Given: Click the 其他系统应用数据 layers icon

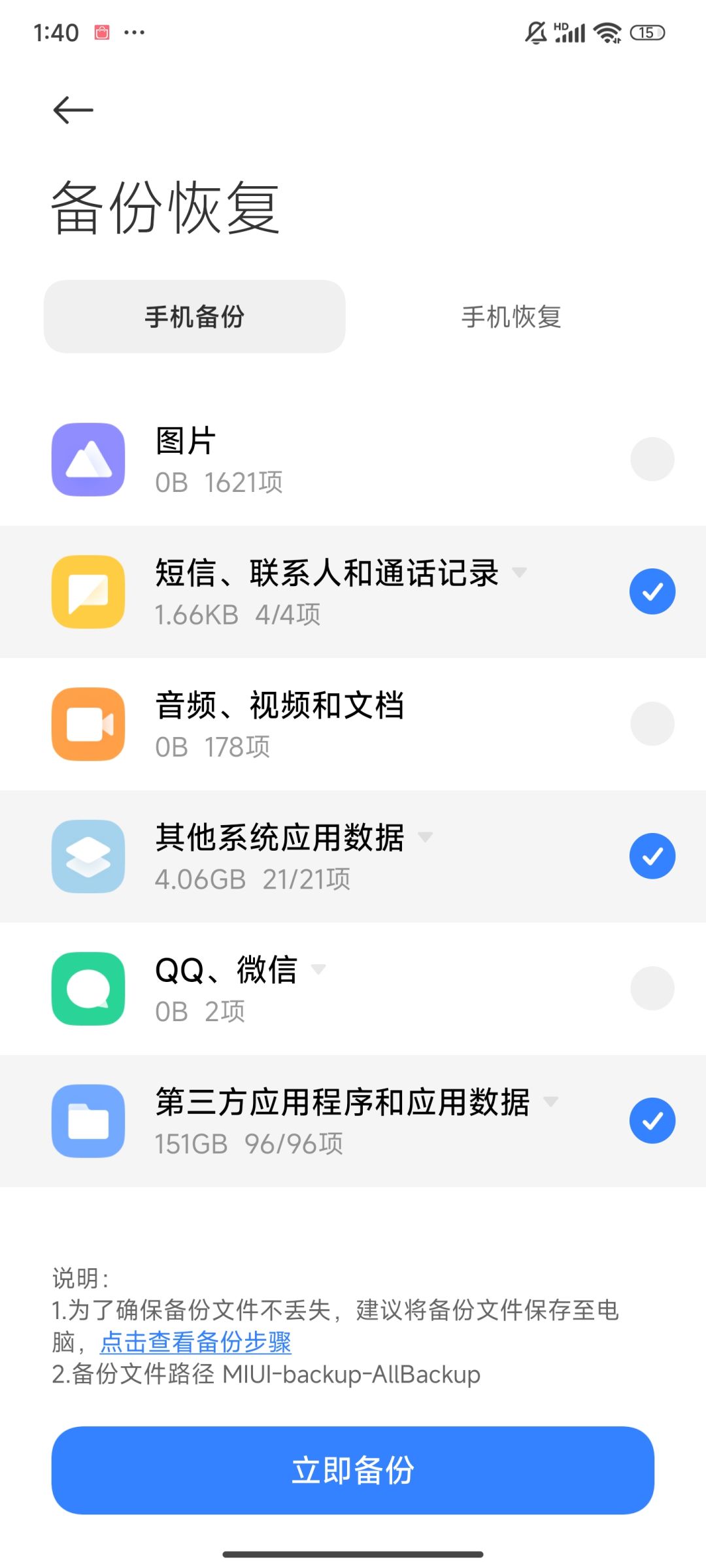Looking at the screenshot, I should pyautogui.click(x=88, y=857).
